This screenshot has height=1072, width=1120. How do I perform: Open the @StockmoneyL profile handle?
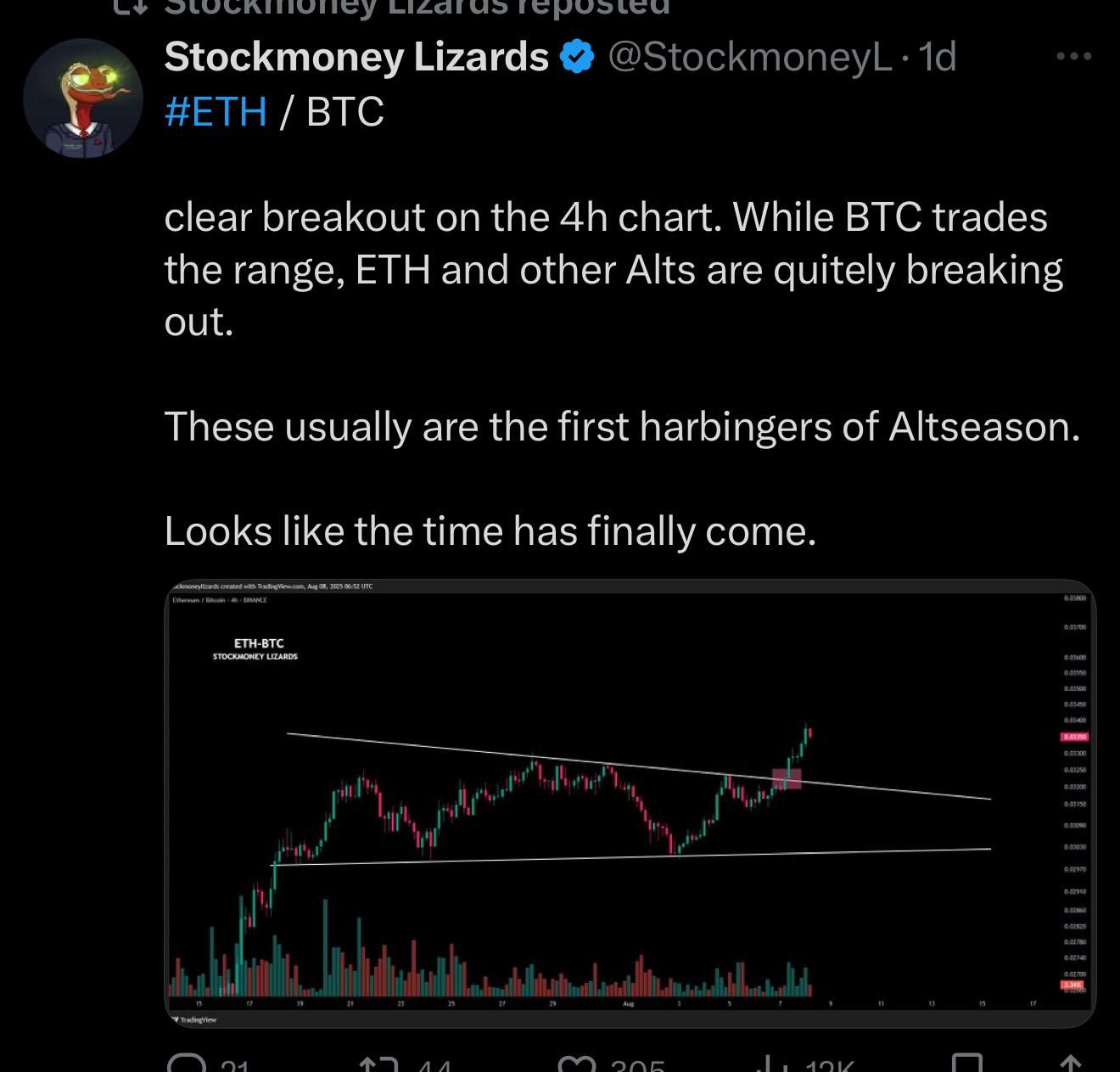click(750, 57)
